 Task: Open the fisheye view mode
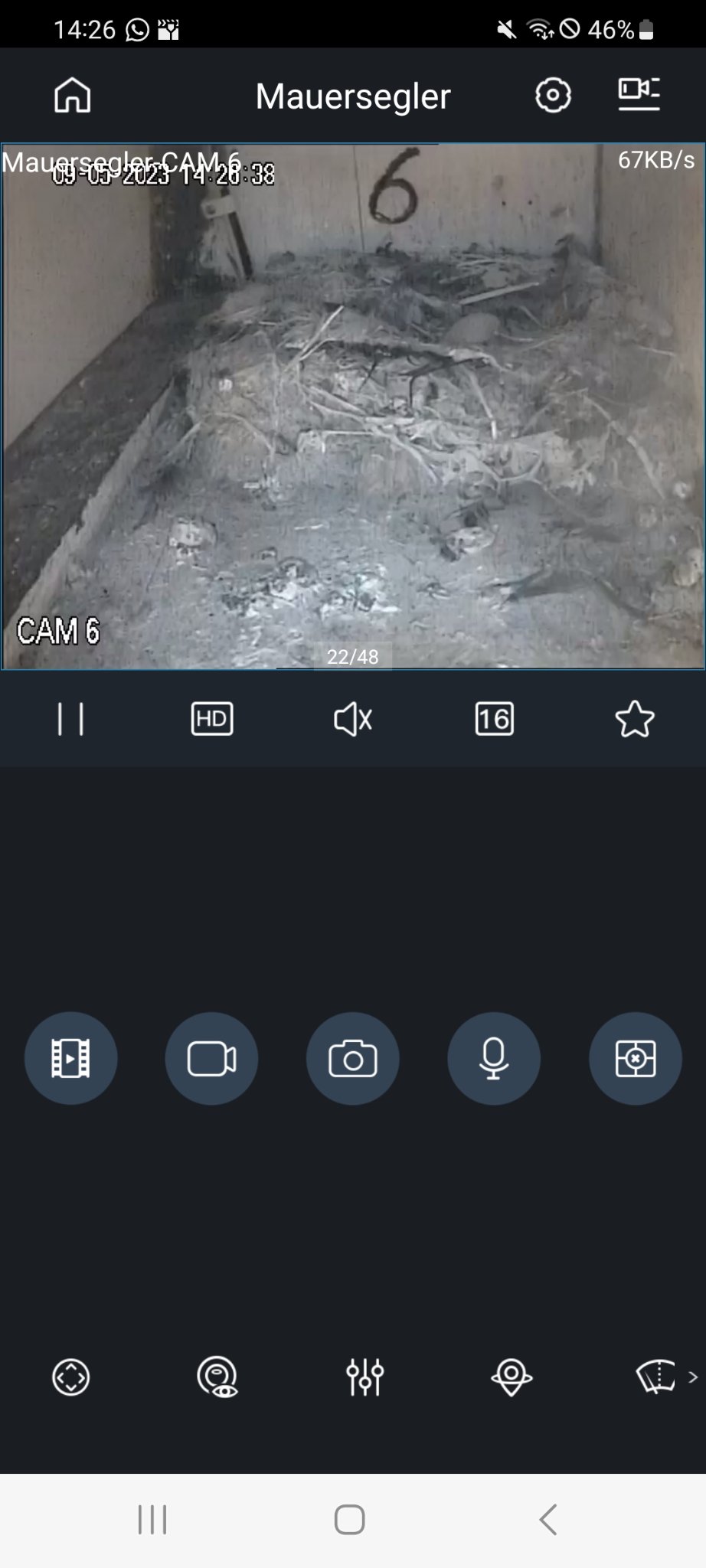coord(217,1377)
